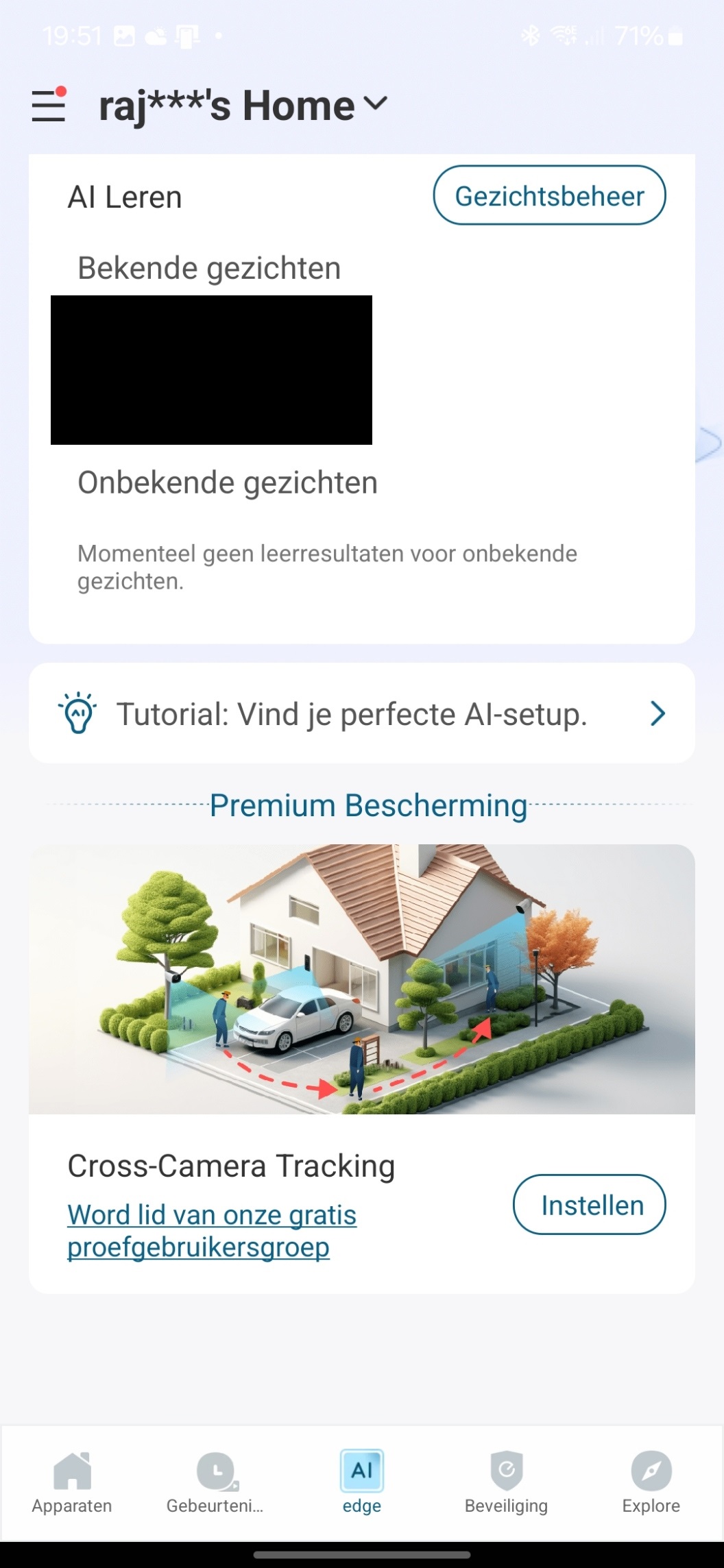Image resolution: width=724 pixels, height=1568 pixels.
Task: Open the AI-setup tutorial row
Action: coord(362,713)
